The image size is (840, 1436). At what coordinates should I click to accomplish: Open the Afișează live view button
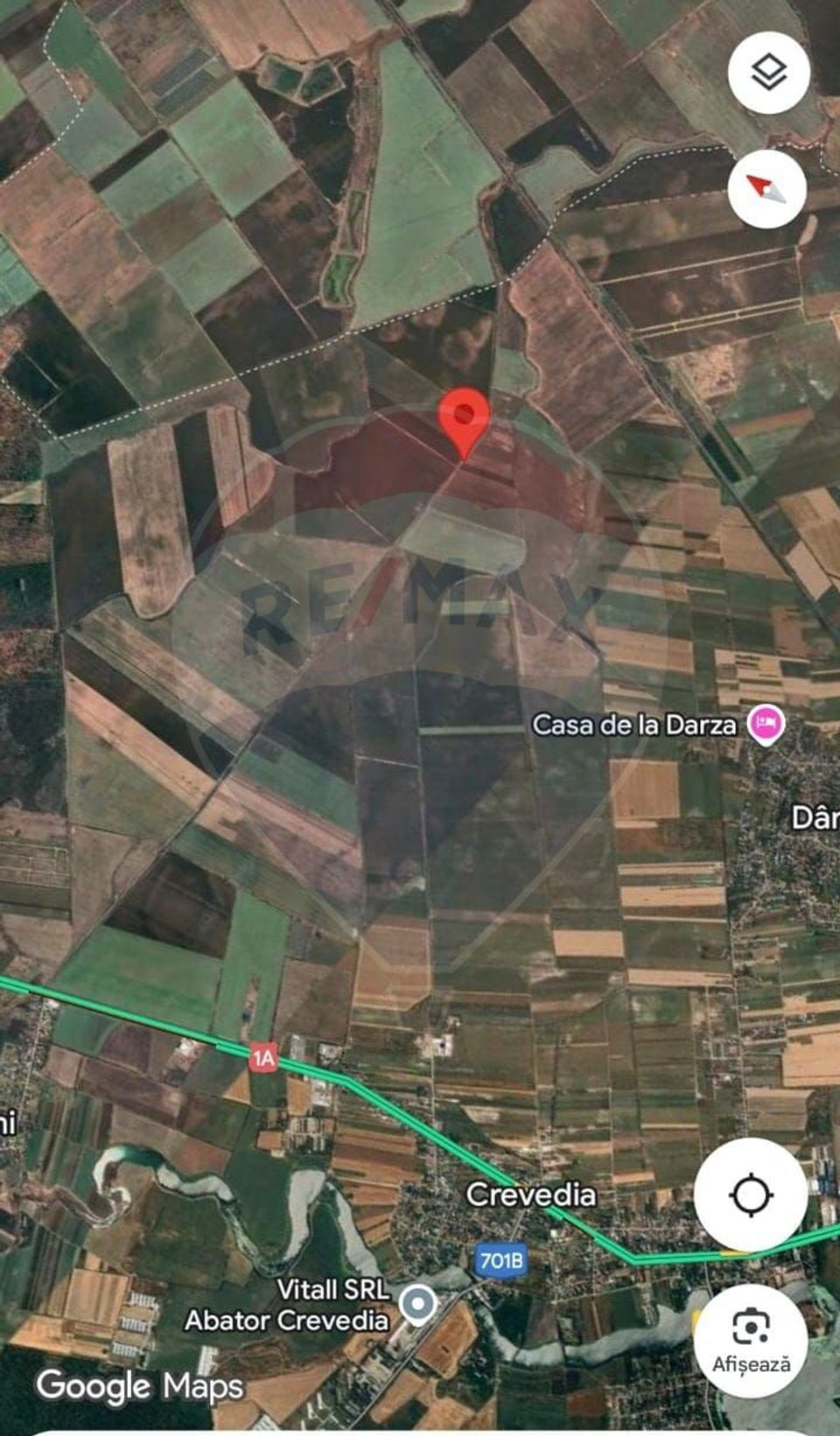point(751,1340)
